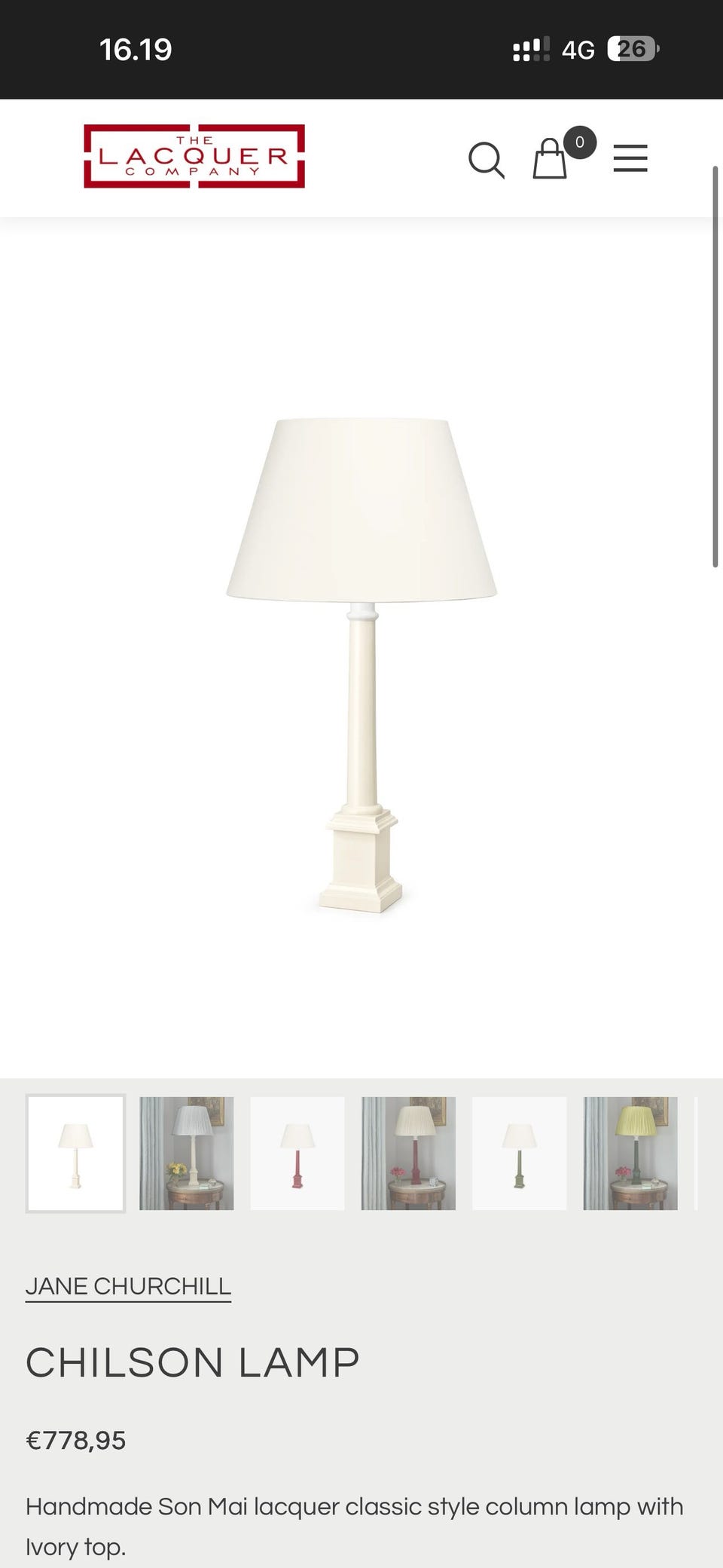Enlarge the main ivory lamp image
723x1568 pixels.
(361, 663)
